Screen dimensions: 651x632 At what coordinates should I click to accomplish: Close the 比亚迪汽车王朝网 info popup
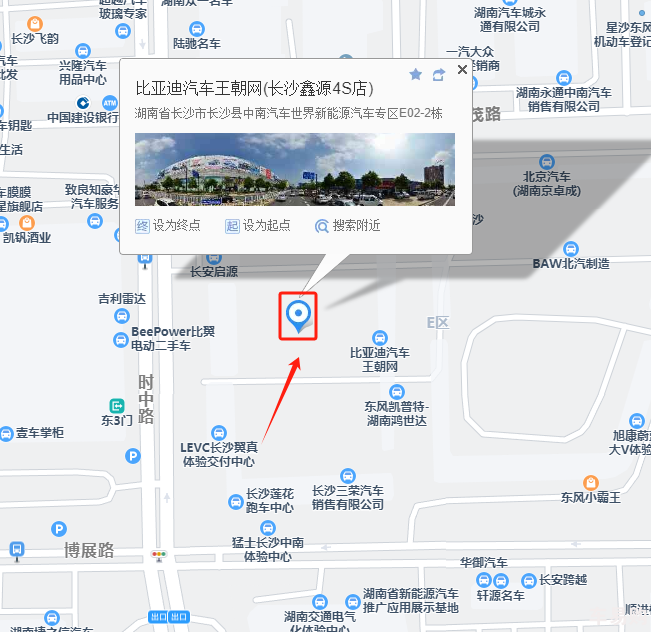462,70
